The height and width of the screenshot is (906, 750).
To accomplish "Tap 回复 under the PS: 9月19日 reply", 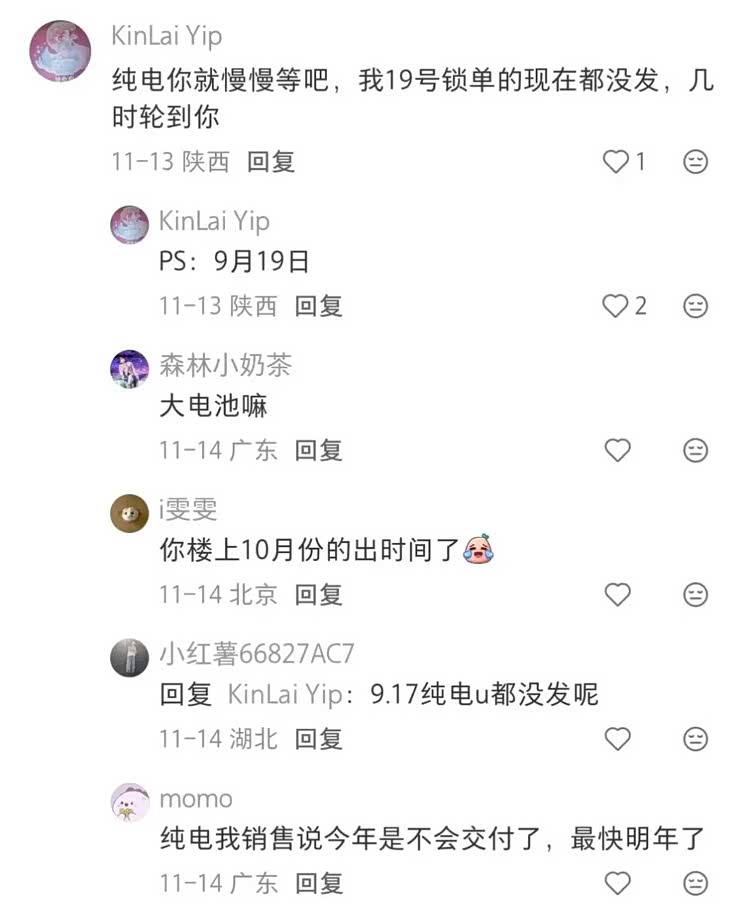I will [x=318, y=306].
